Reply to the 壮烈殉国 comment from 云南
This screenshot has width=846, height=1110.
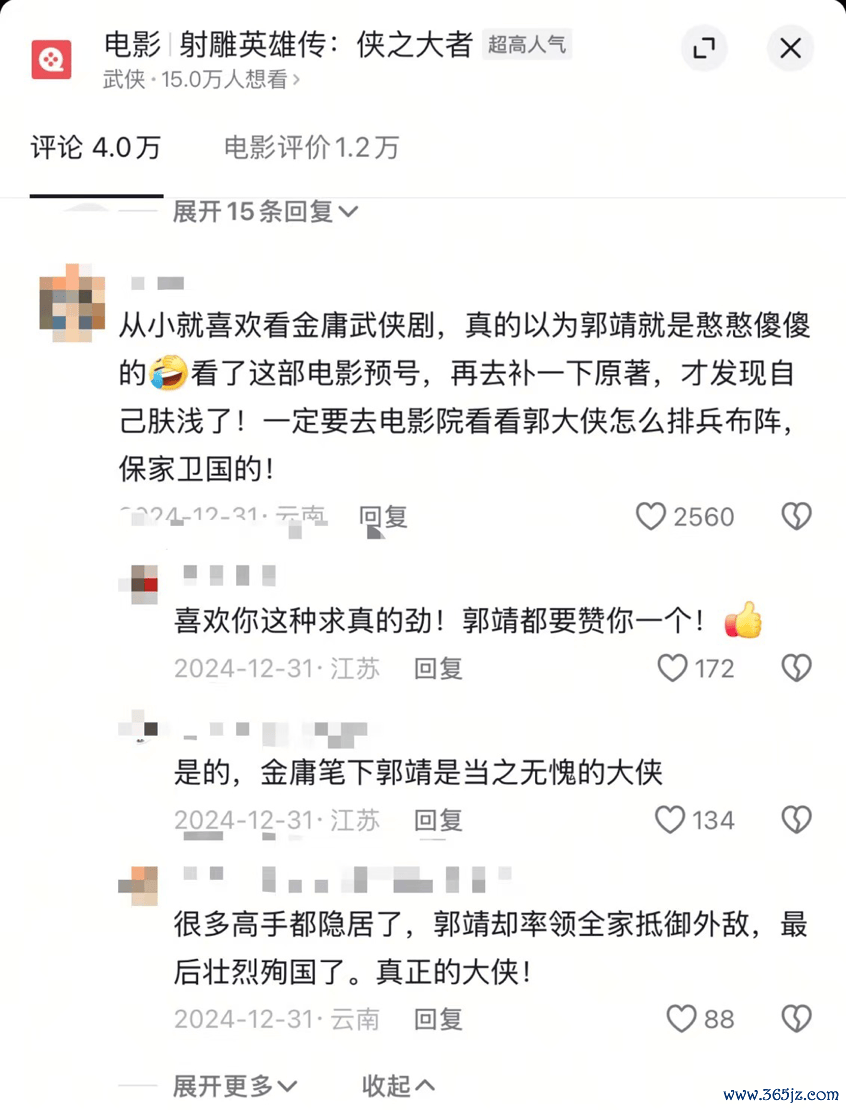click(439, 1019)
